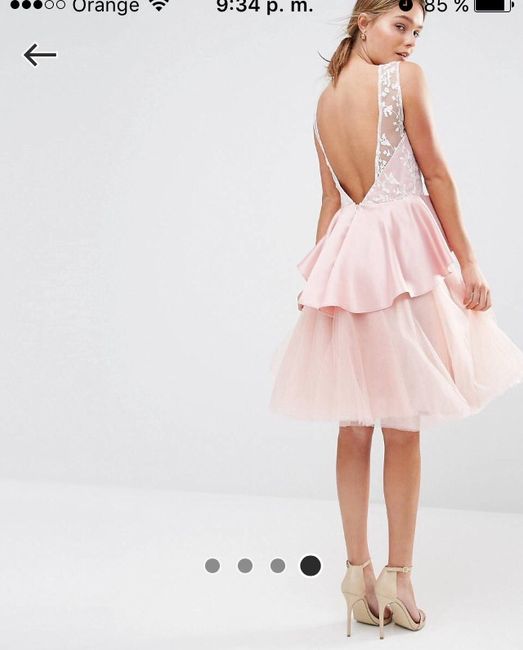The width and height of the screenshot is (523, 650).
Task: Select the second image page dot
Action: [245, 565]
